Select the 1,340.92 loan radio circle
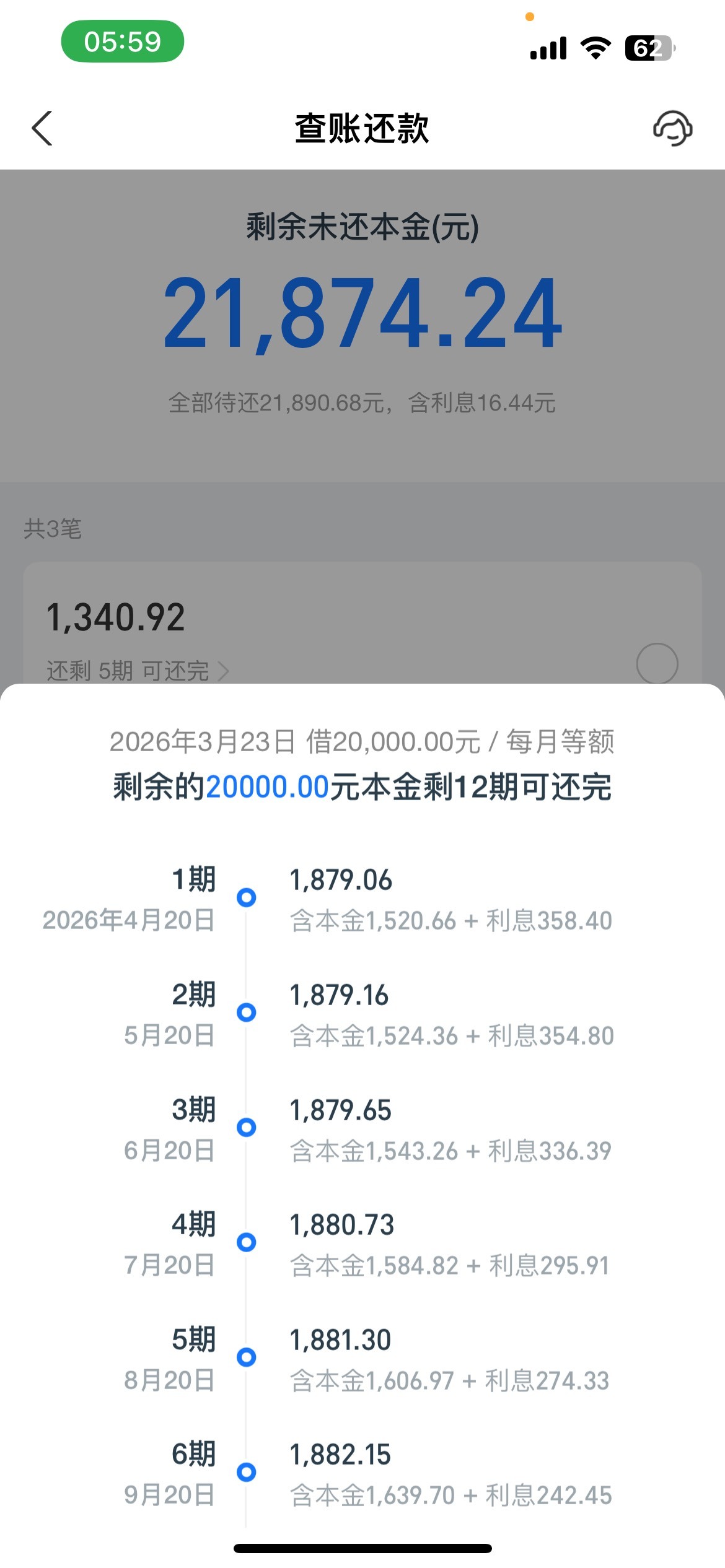Screen dimensions: 725x1568 point(657,664)
